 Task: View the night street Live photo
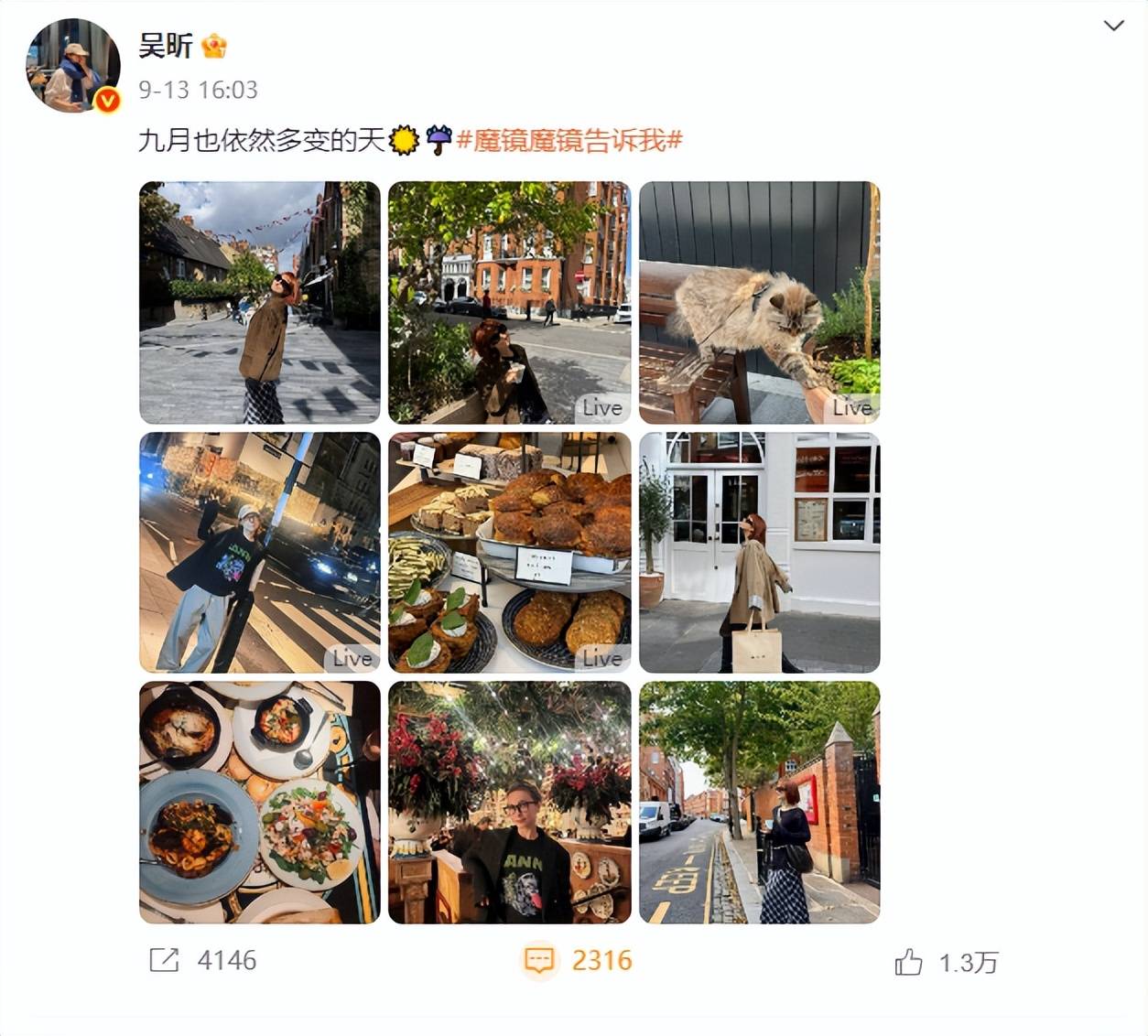[259, 552]
